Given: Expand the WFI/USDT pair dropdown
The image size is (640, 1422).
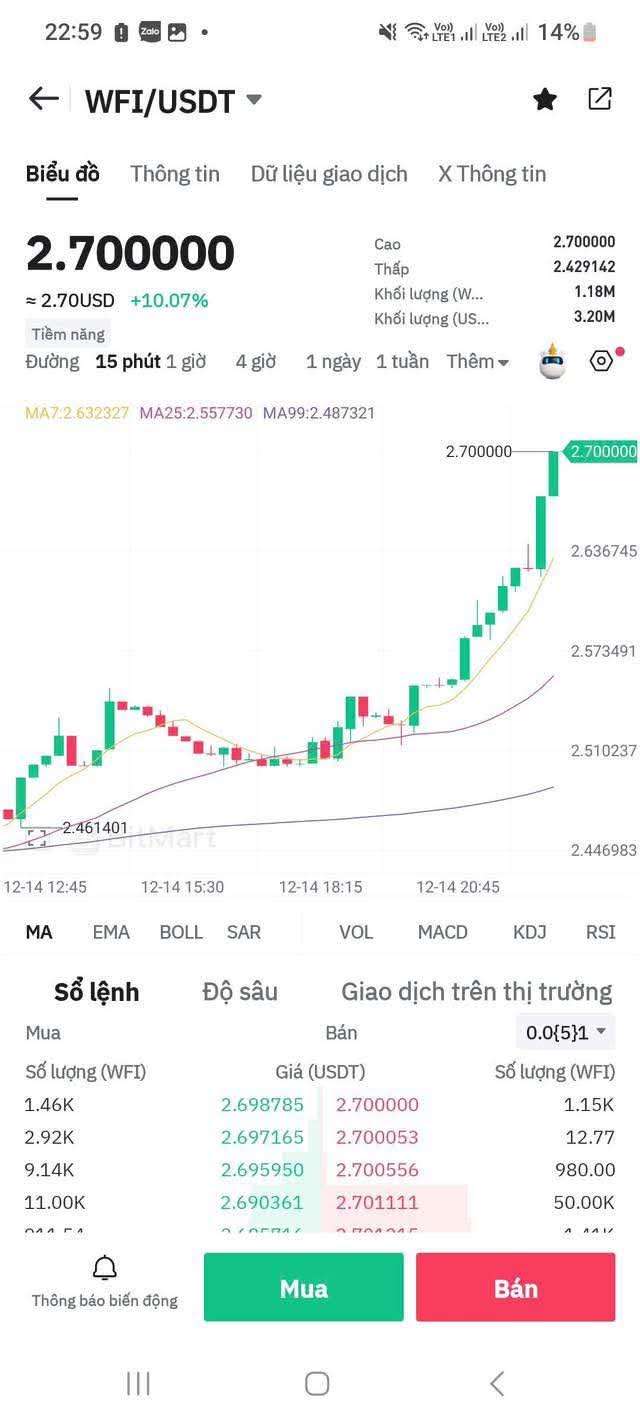Looking at the screenshot, I should coord(254,100).
